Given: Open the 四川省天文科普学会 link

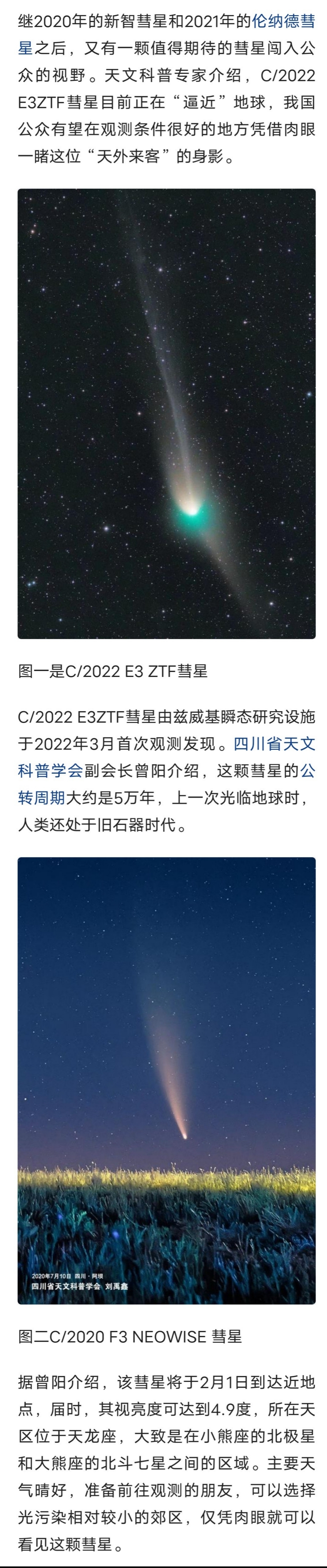Looking at the screenshot, I should 275,744.
